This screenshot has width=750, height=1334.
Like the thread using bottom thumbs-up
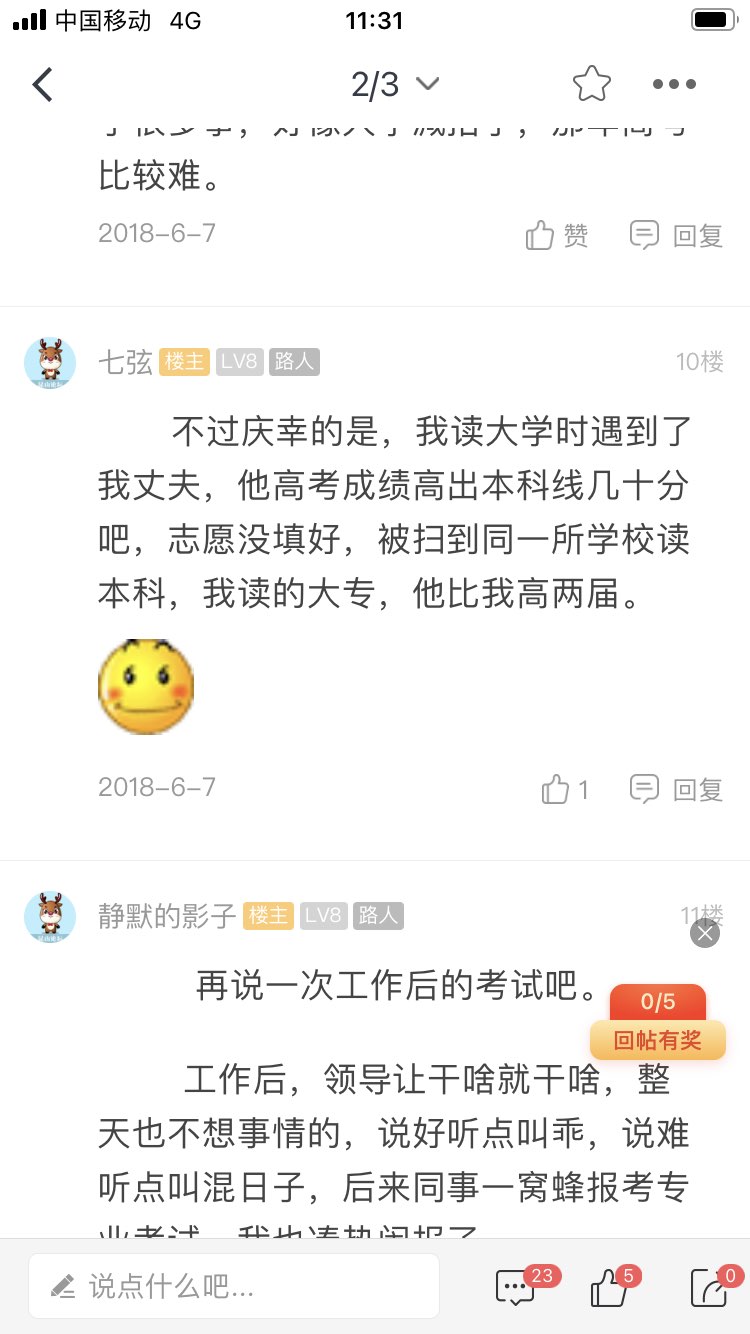click(609, 1287)
